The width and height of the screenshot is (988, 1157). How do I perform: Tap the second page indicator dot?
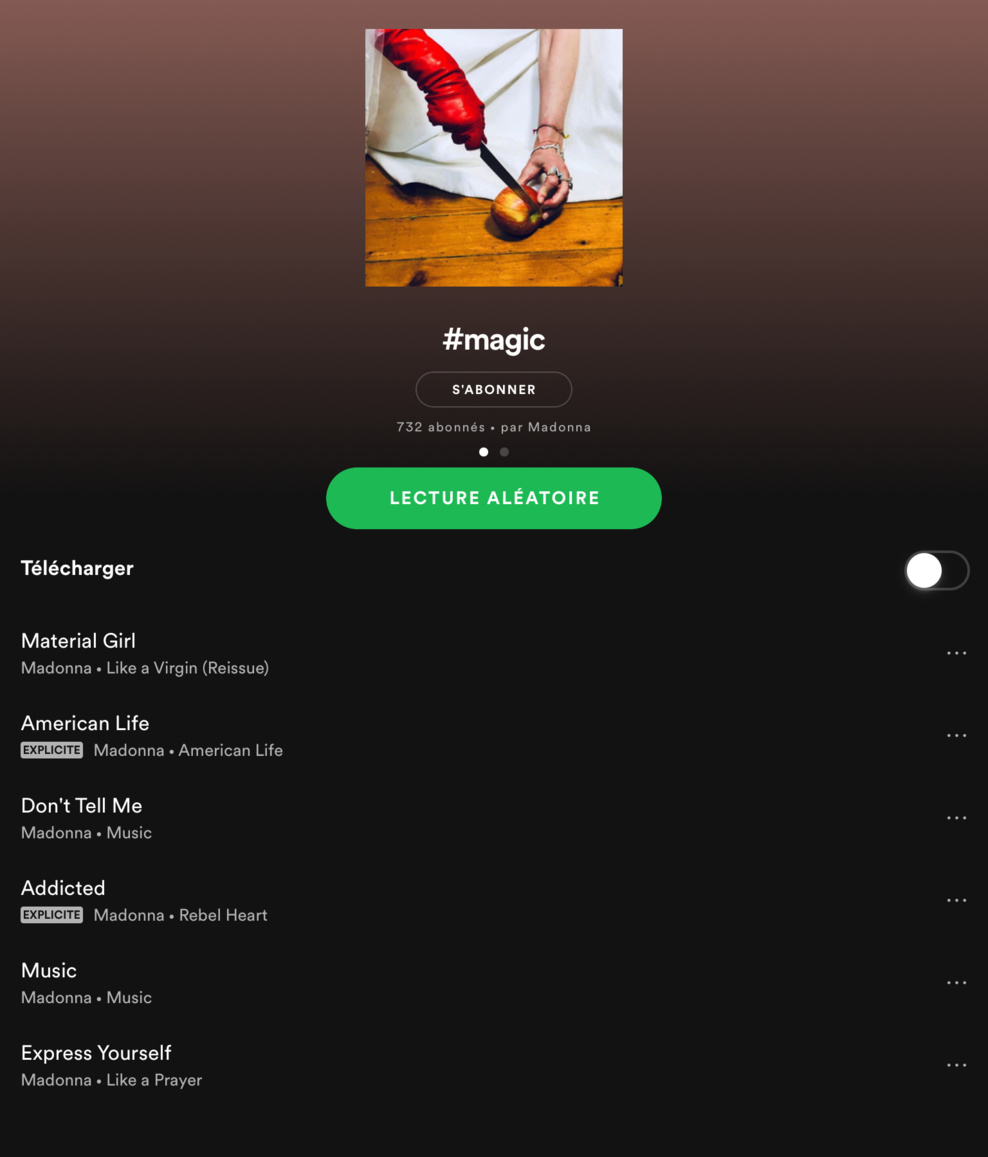[504, 452]
